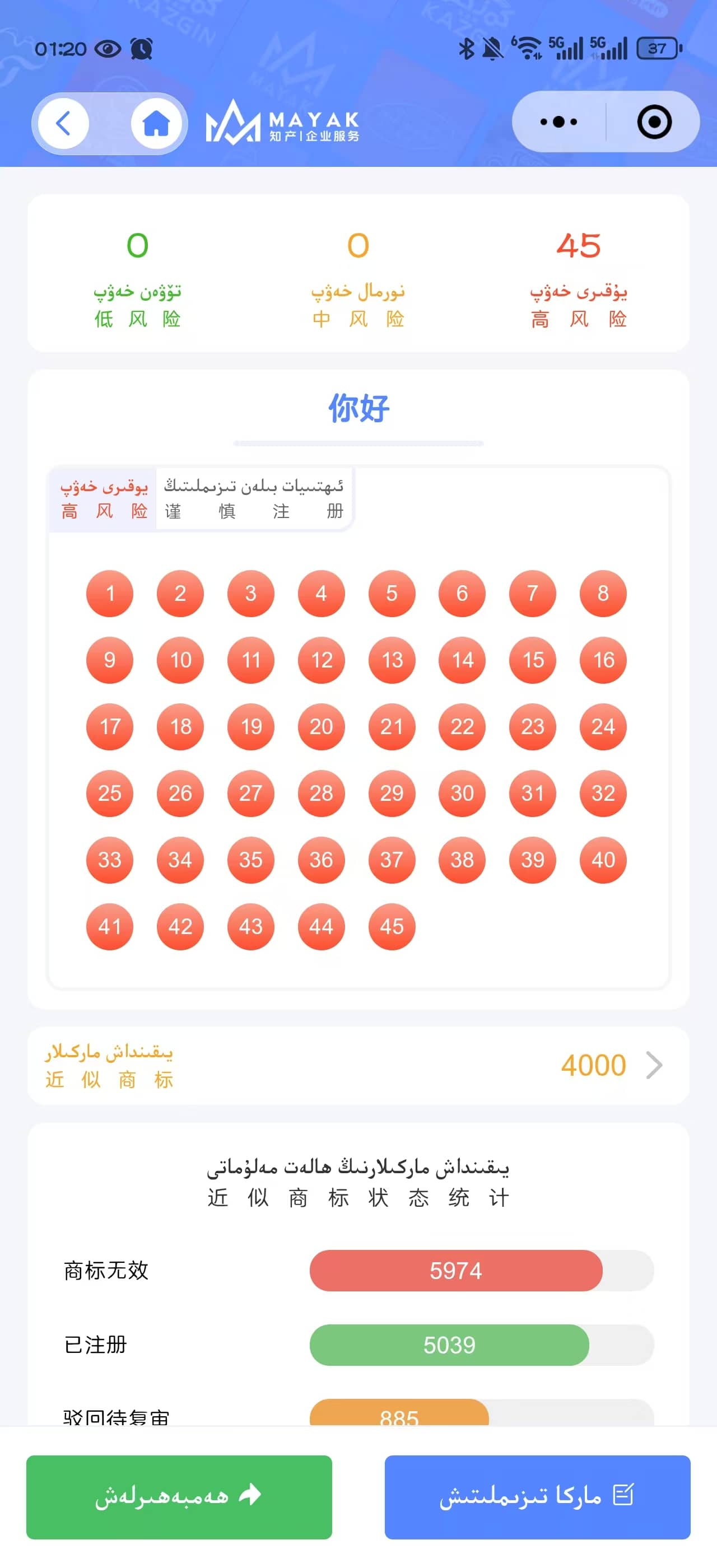Viewport: 717px width, 1568px height.
Task: Open class 12 details
Action: [x=322, y=660]
